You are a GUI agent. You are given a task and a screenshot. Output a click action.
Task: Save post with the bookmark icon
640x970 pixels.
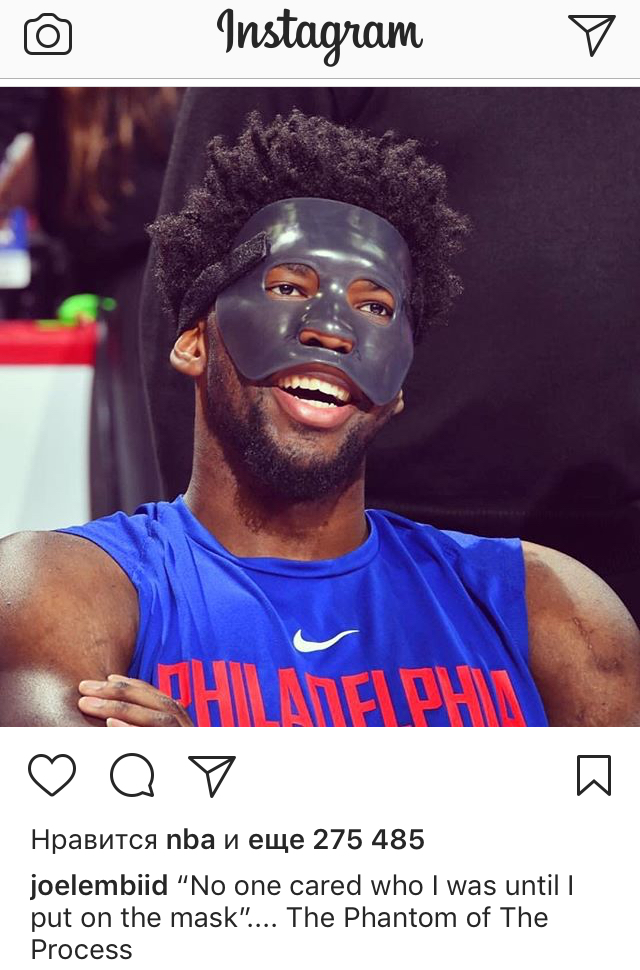click(593, 775)
